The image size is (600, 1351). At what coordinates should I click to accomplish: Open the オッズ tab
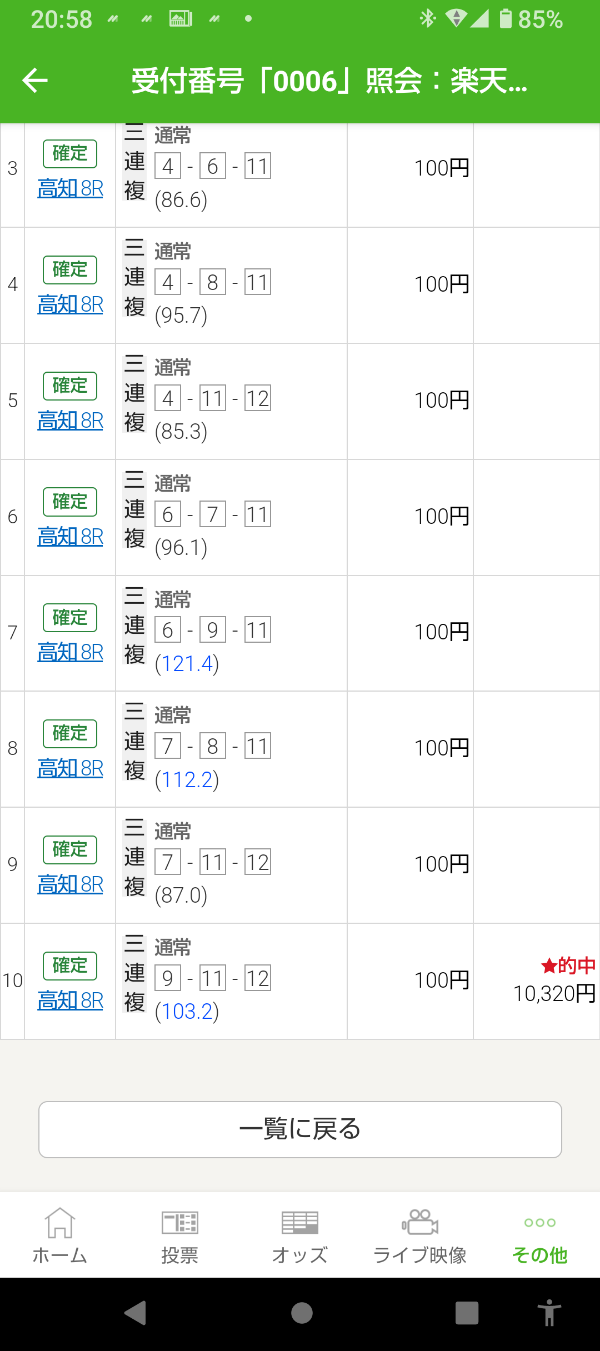coord(300,1236)
